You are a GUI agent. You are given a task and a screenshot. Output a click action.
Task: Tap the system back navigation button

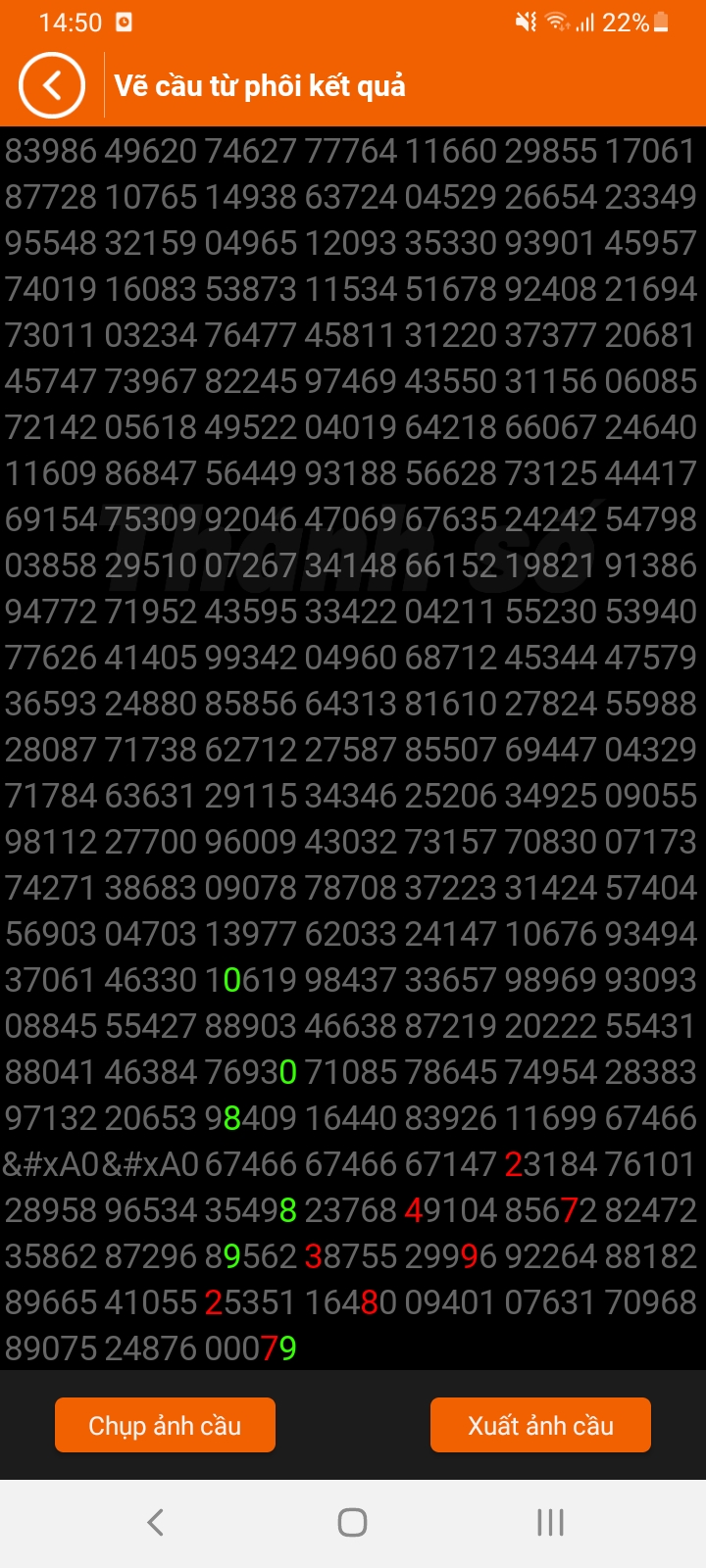pos(155,1522)
